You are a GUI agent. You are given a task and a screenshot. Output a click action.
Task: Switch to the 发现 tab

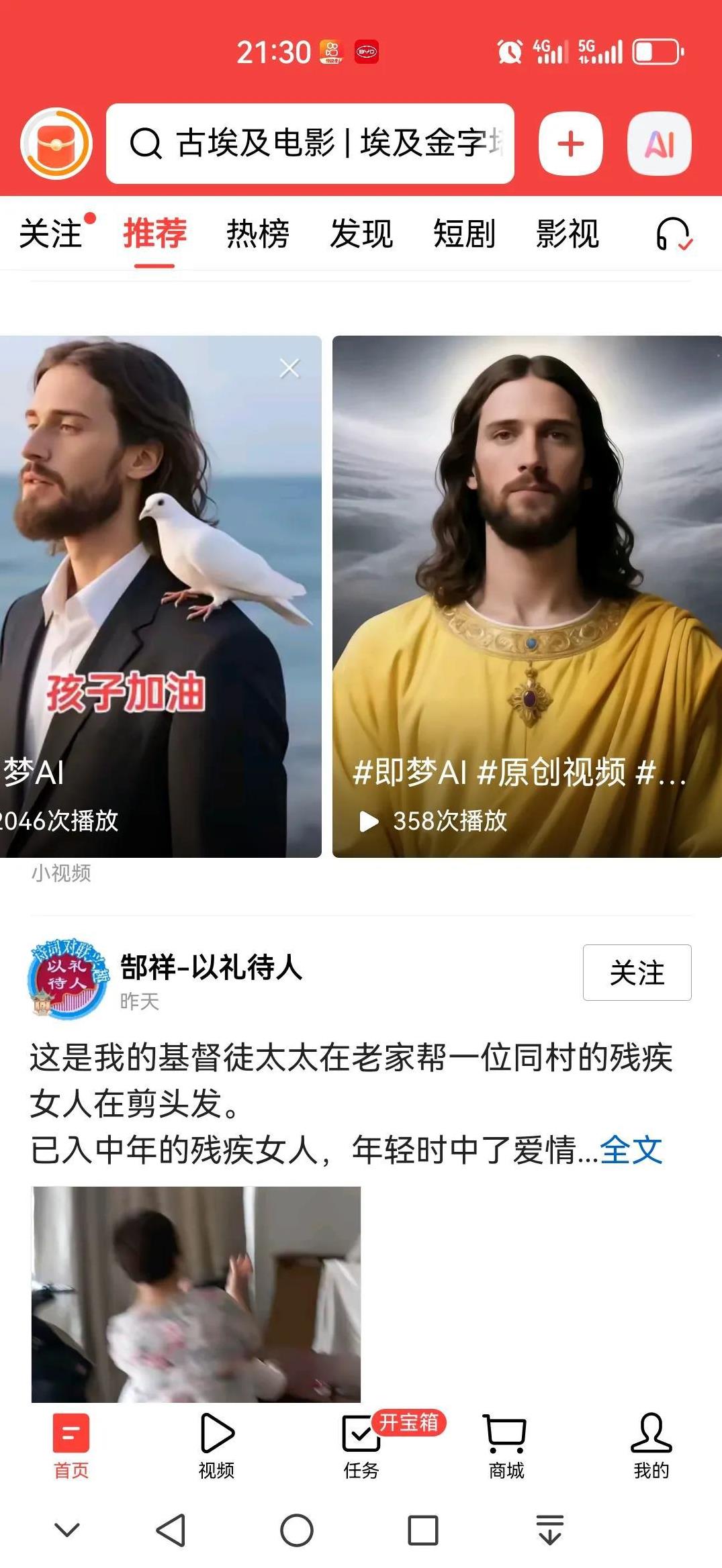[x=361, y=234]
